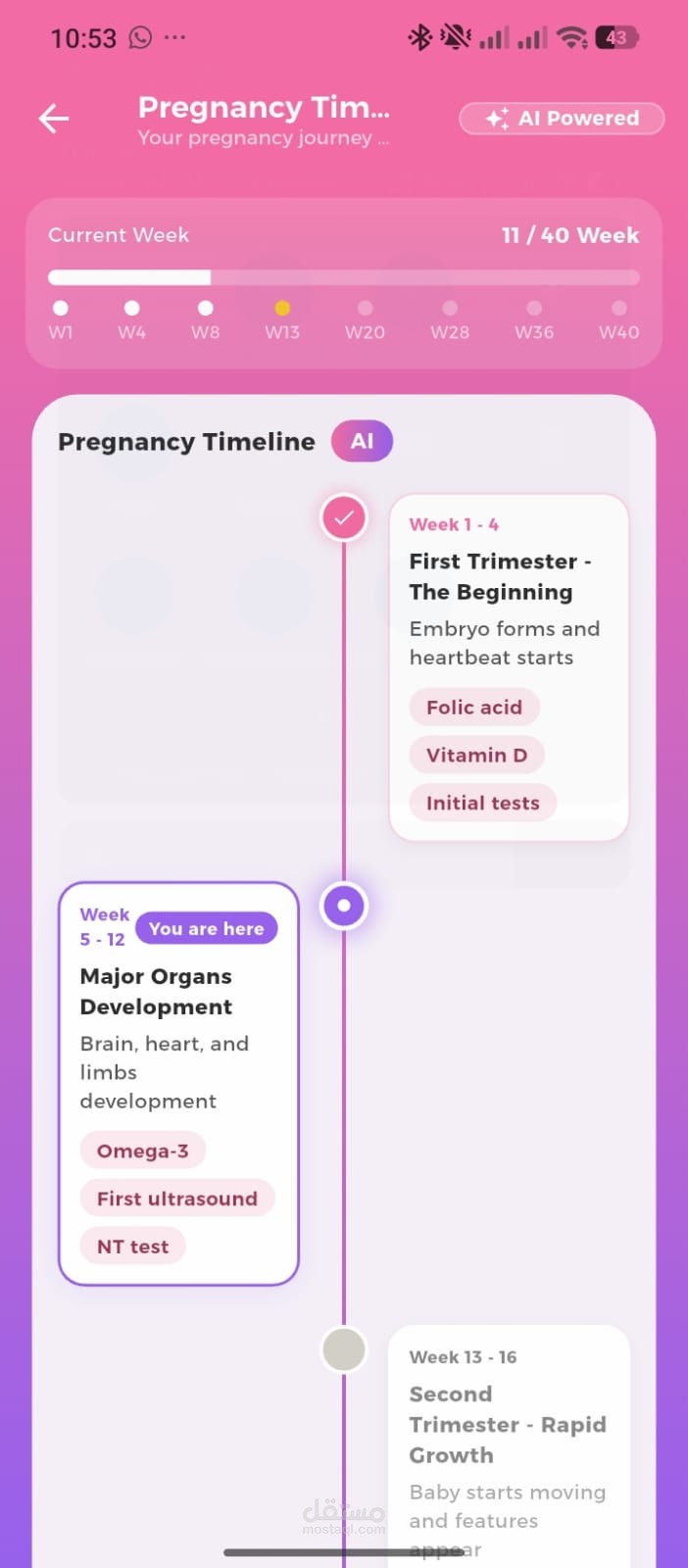
Task: Tap the AI Powered badge
Action: pos(562,119)
